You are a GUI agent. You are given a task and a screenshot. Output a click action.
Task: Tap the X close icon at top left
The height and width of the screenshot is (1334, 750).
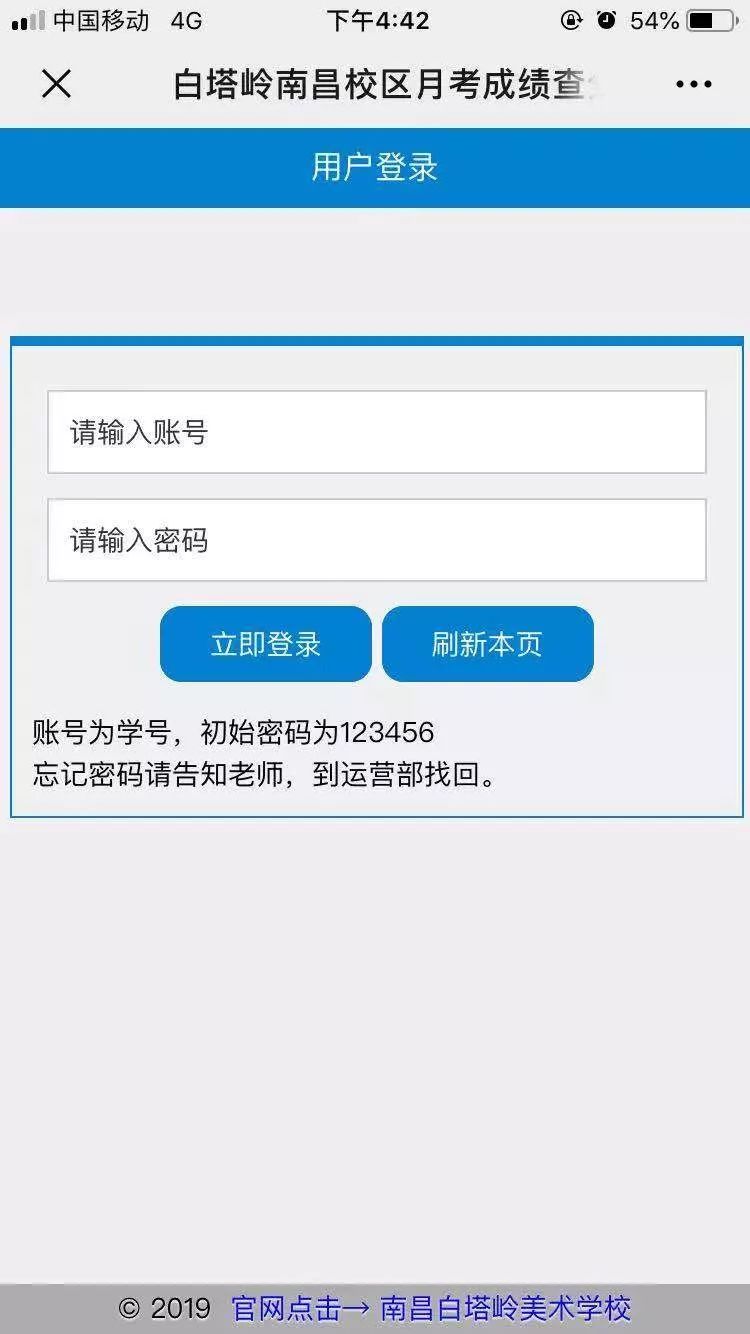(x=56, y=84)
